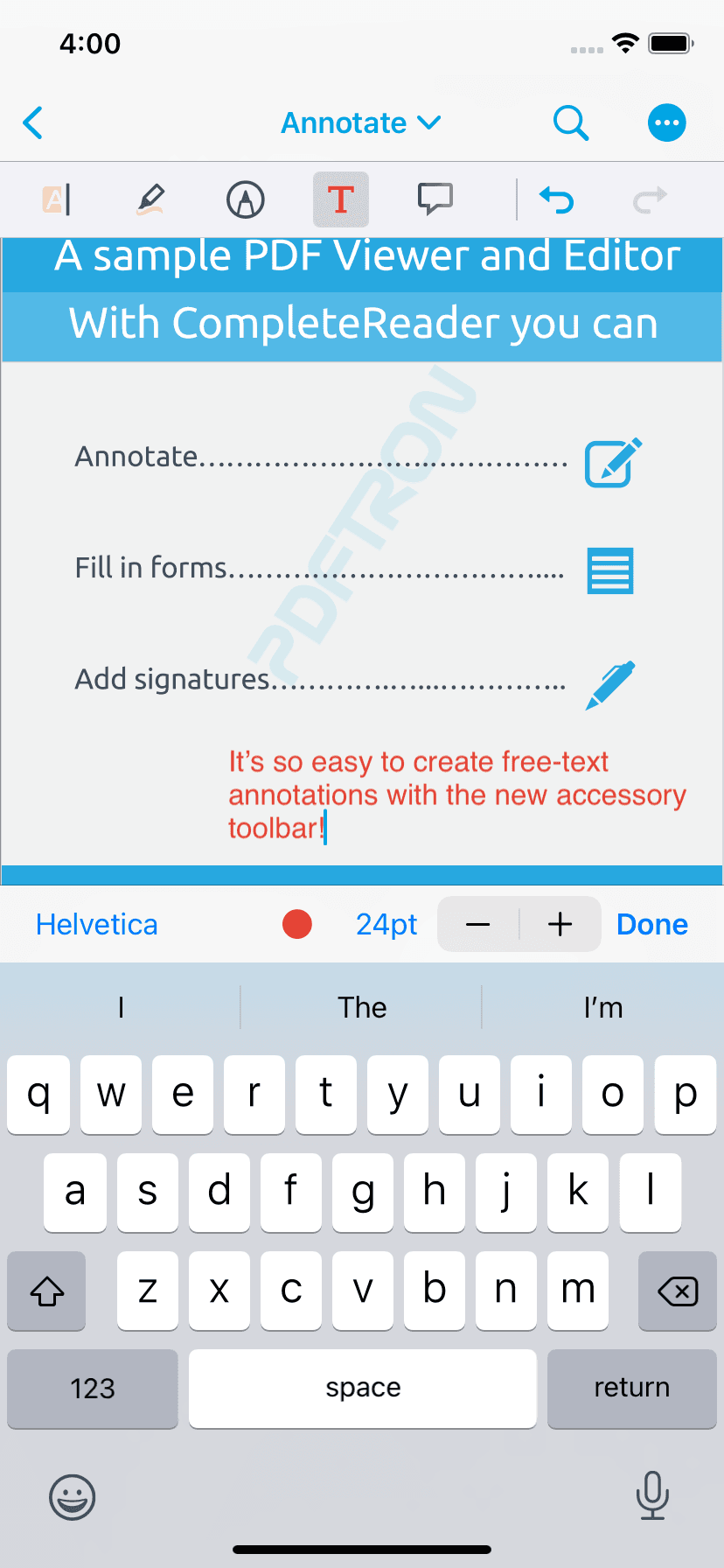Change the Helvetica font
Viewport: 724px width, 1568px height.
click(x=97, y=924)
